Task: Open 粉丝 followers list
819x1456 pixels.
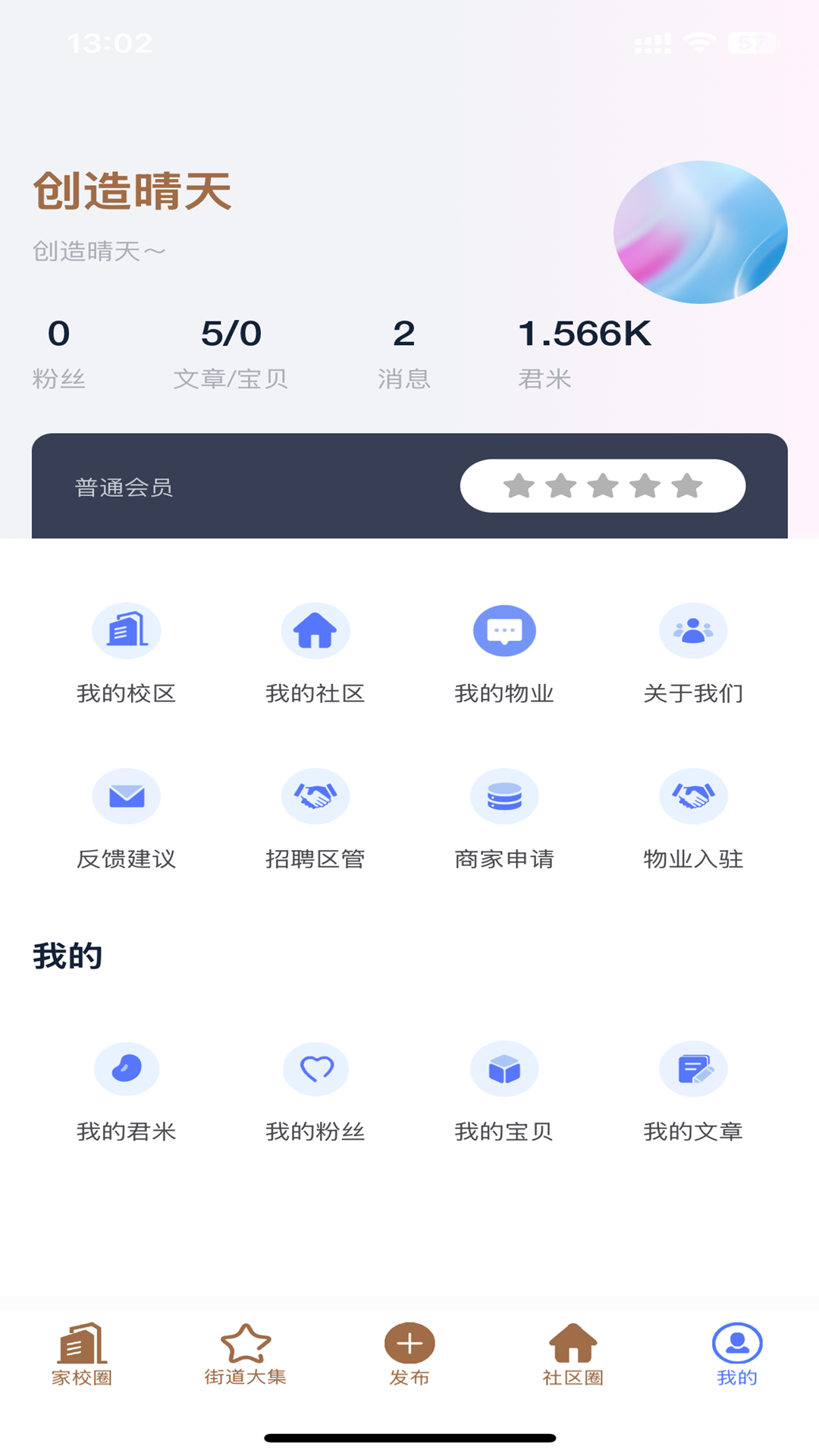Action: (59, 349)
